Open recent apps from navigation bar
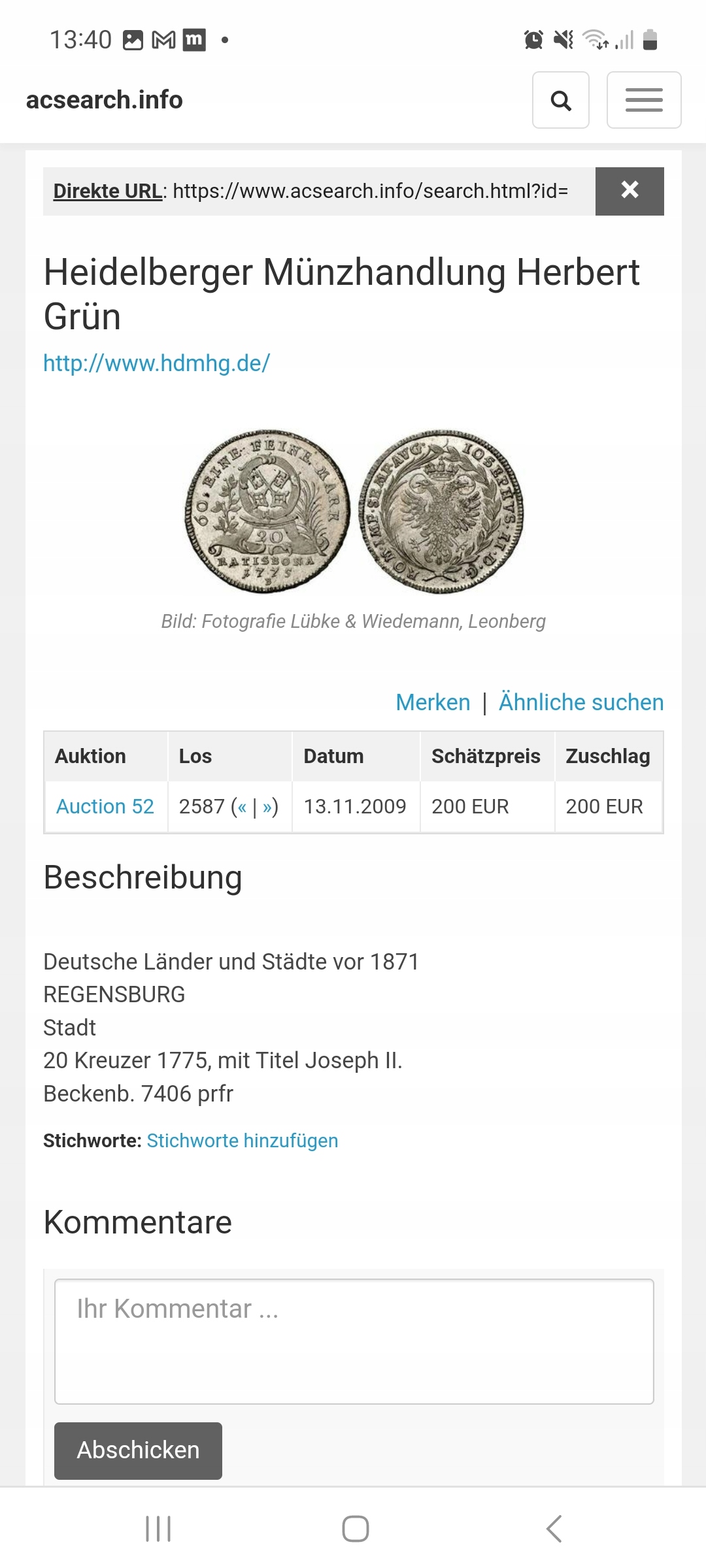This screenshot has height=1568, width=706. (x=158, y=1529)
